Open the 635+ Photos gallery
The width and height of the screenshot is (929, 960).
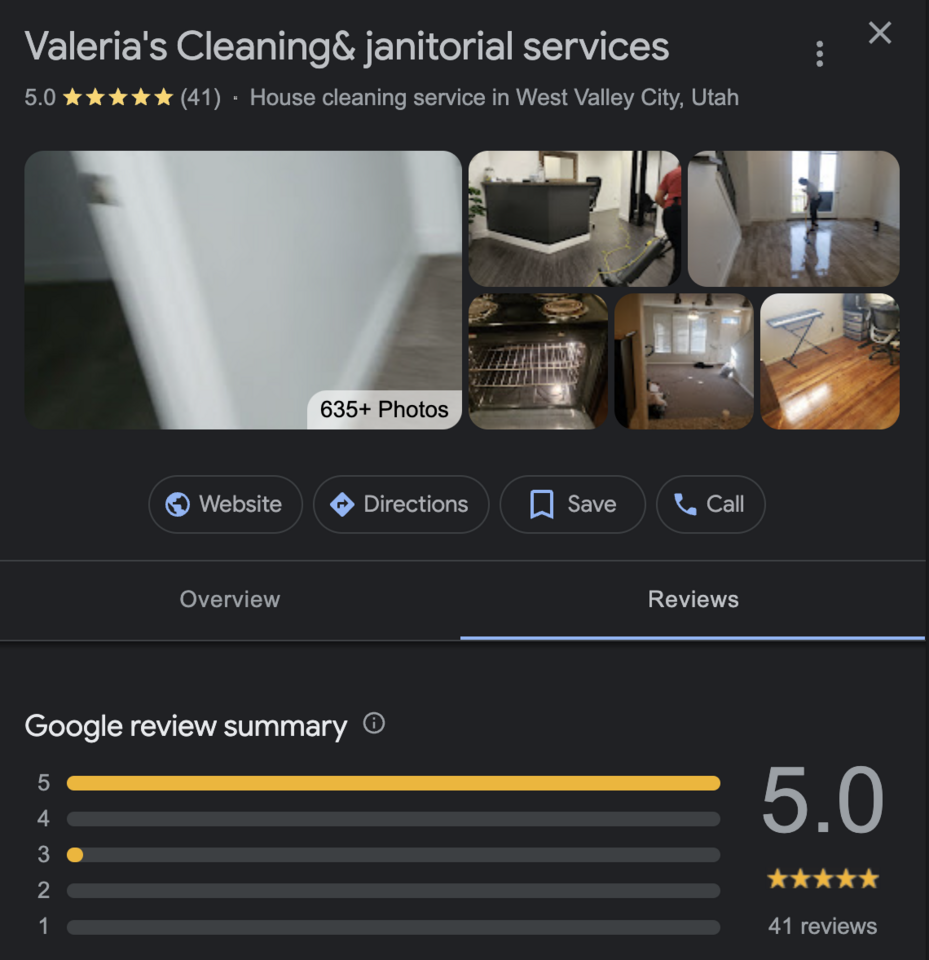(384, 409)
